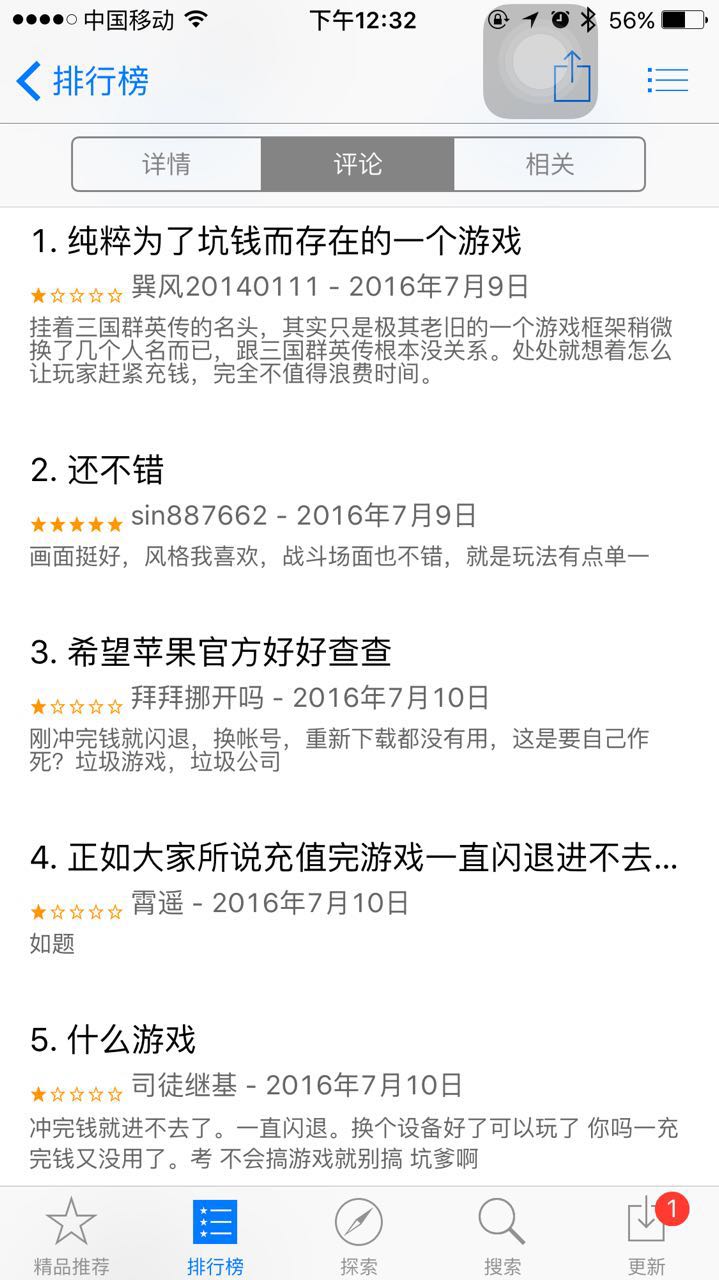The image size is (719, 1280).
Task: Tap the share icon
Action: (x=572, y=76)
